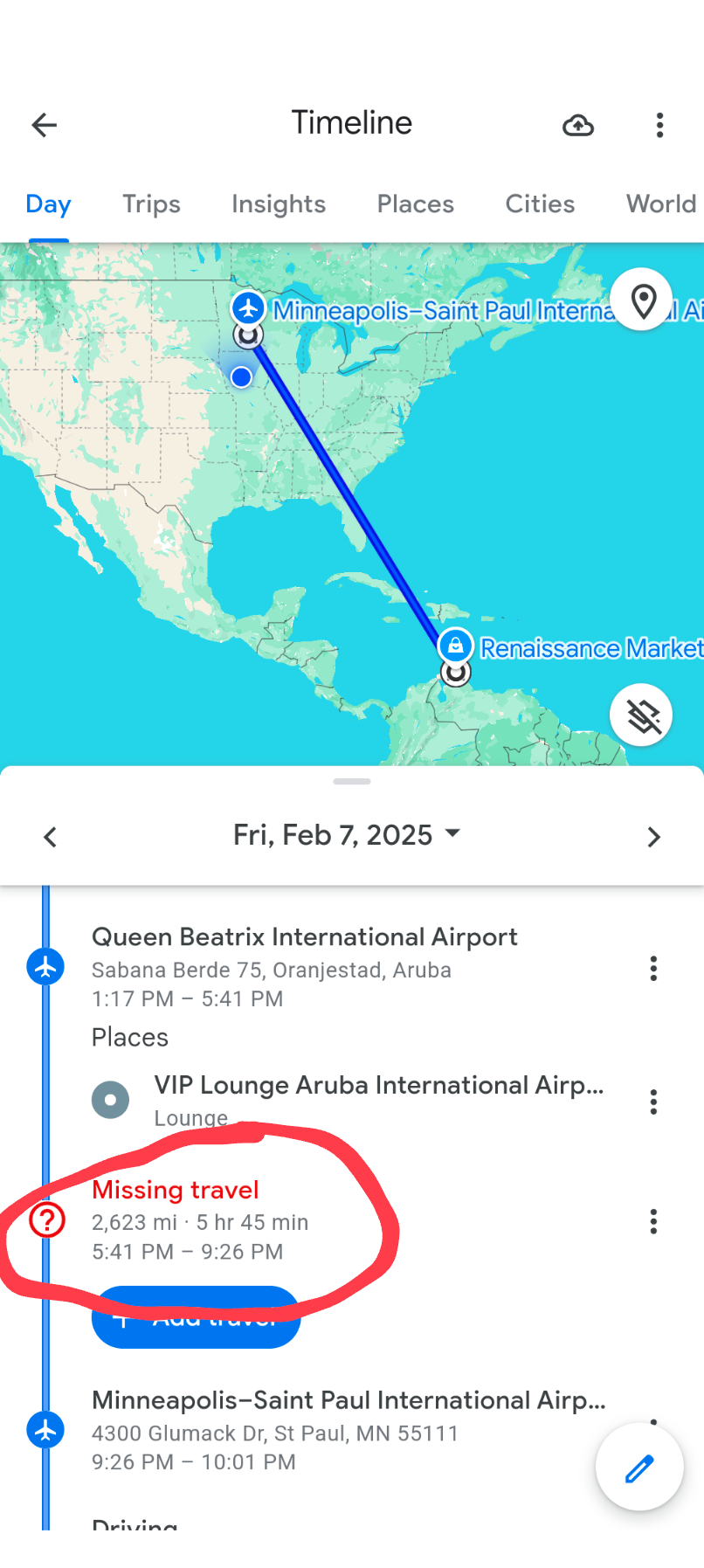Switch to the Cities tab
Screen dimensions: 704x1568
(540, 204)
